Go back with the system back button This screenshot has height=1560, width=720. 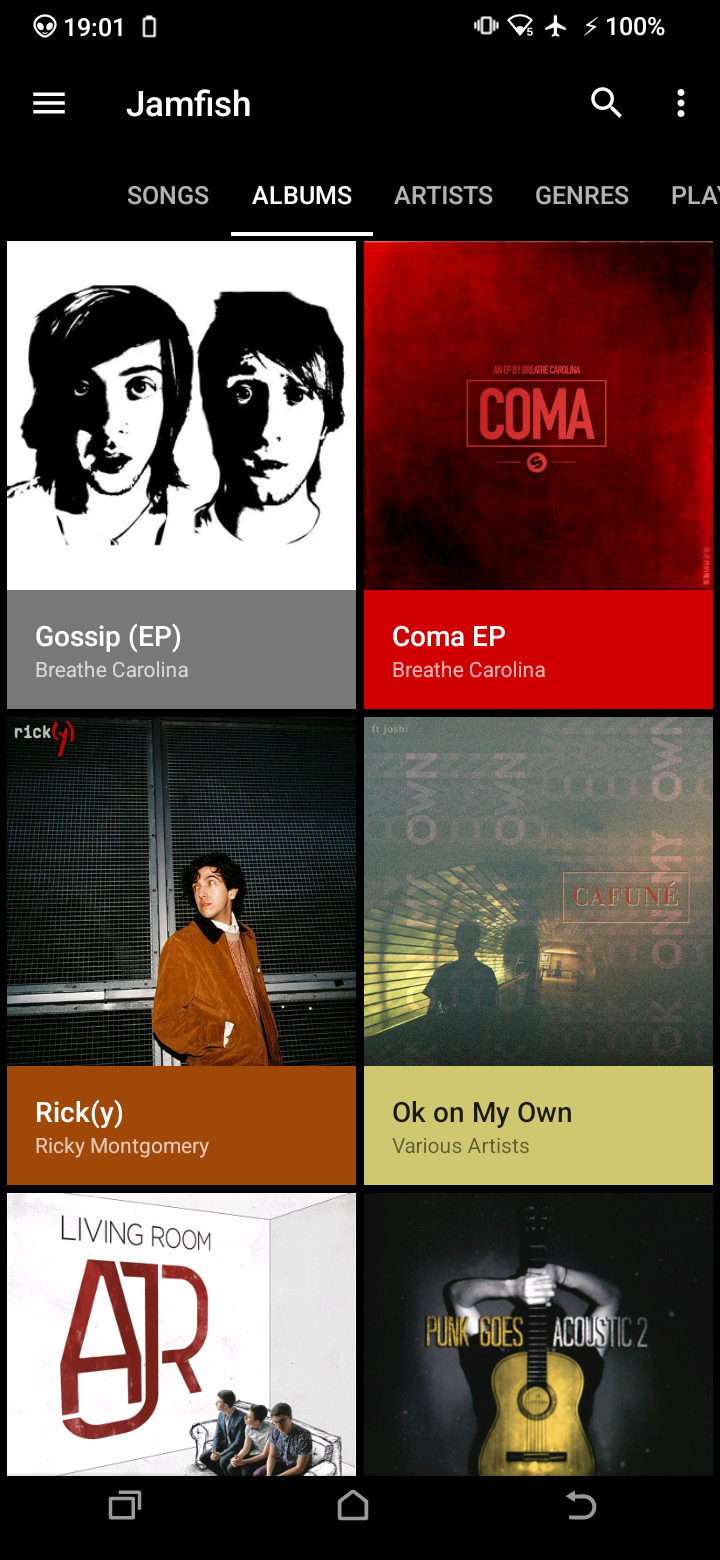pos(581,1506)
